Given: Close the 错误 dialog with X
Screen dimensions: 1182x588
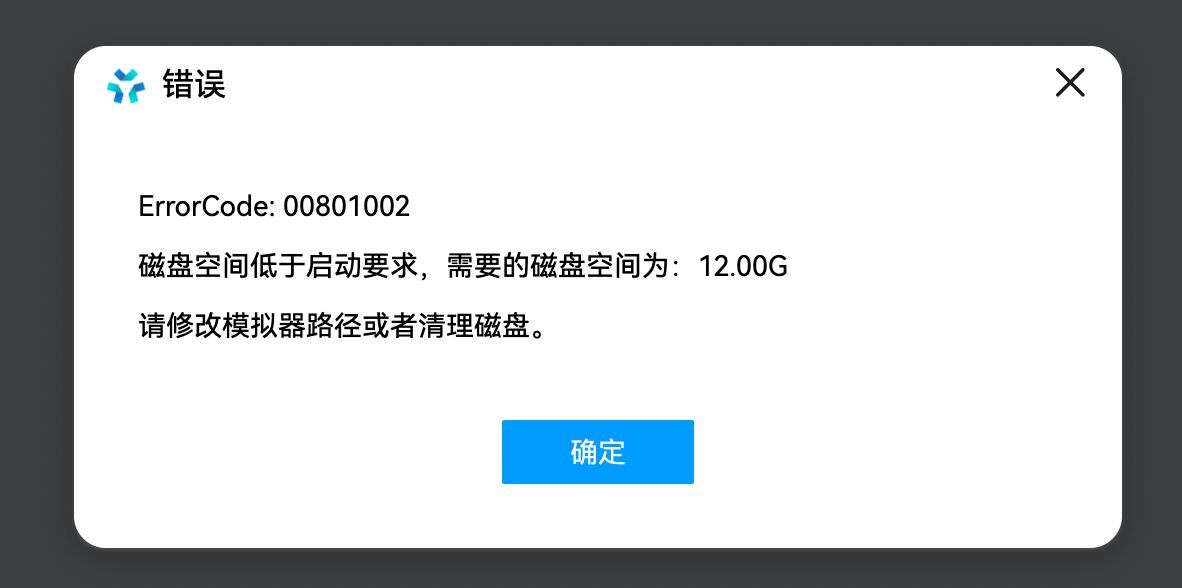Looking at the screenshot, I should (x=1070, y=83).
